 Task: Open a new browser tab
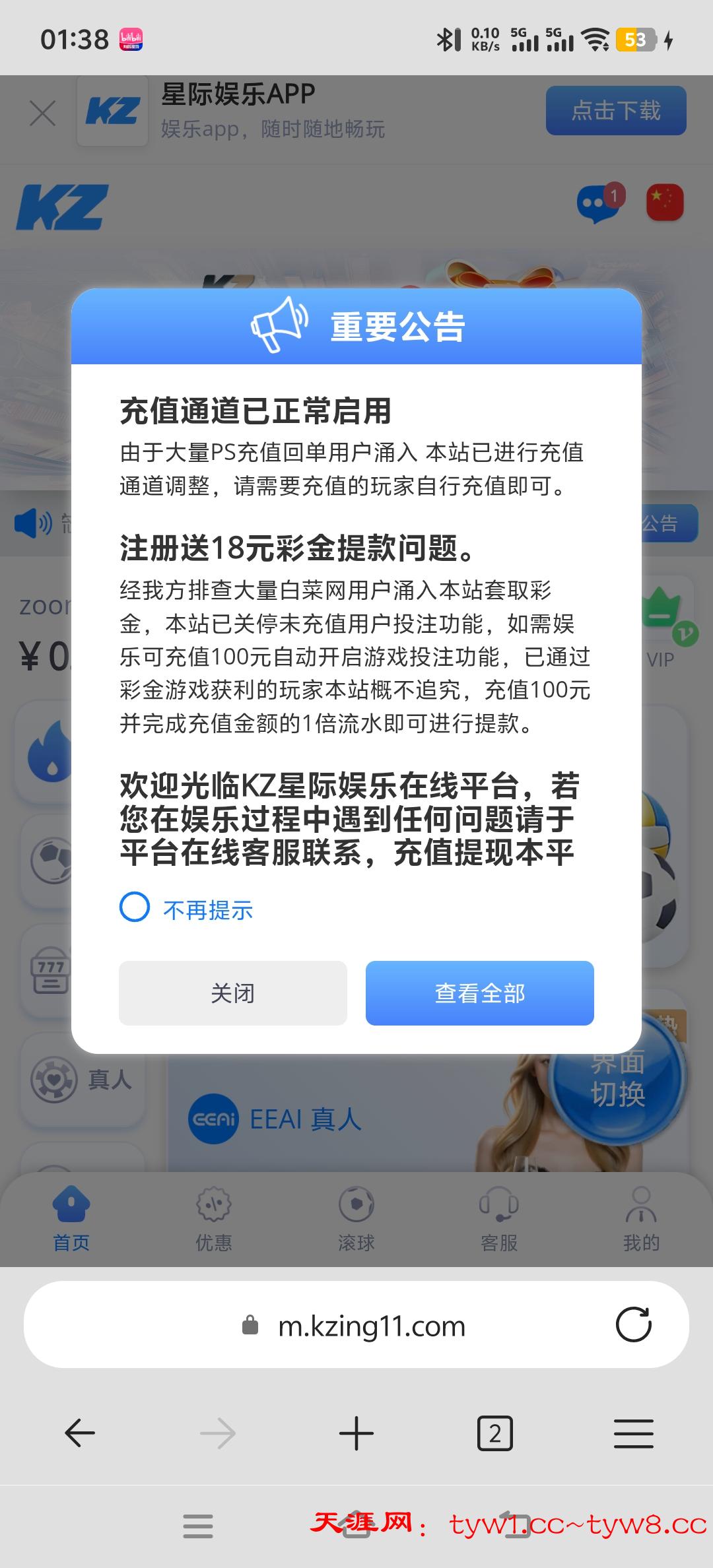pyautogui.click(x=356, y=1433)
